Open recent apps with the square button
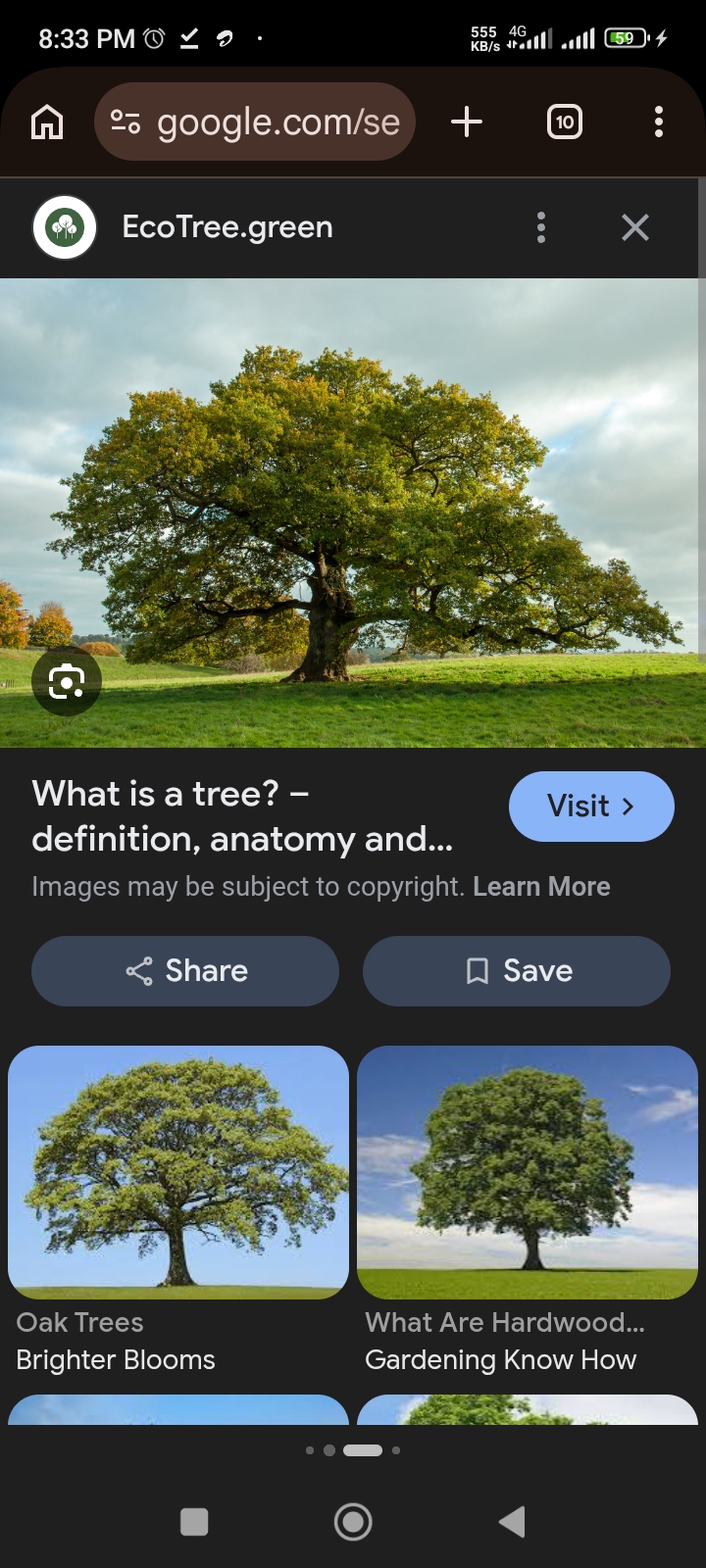This screenshot has height=1568, width=706. pyautogui.click(x=194, y=1522)
